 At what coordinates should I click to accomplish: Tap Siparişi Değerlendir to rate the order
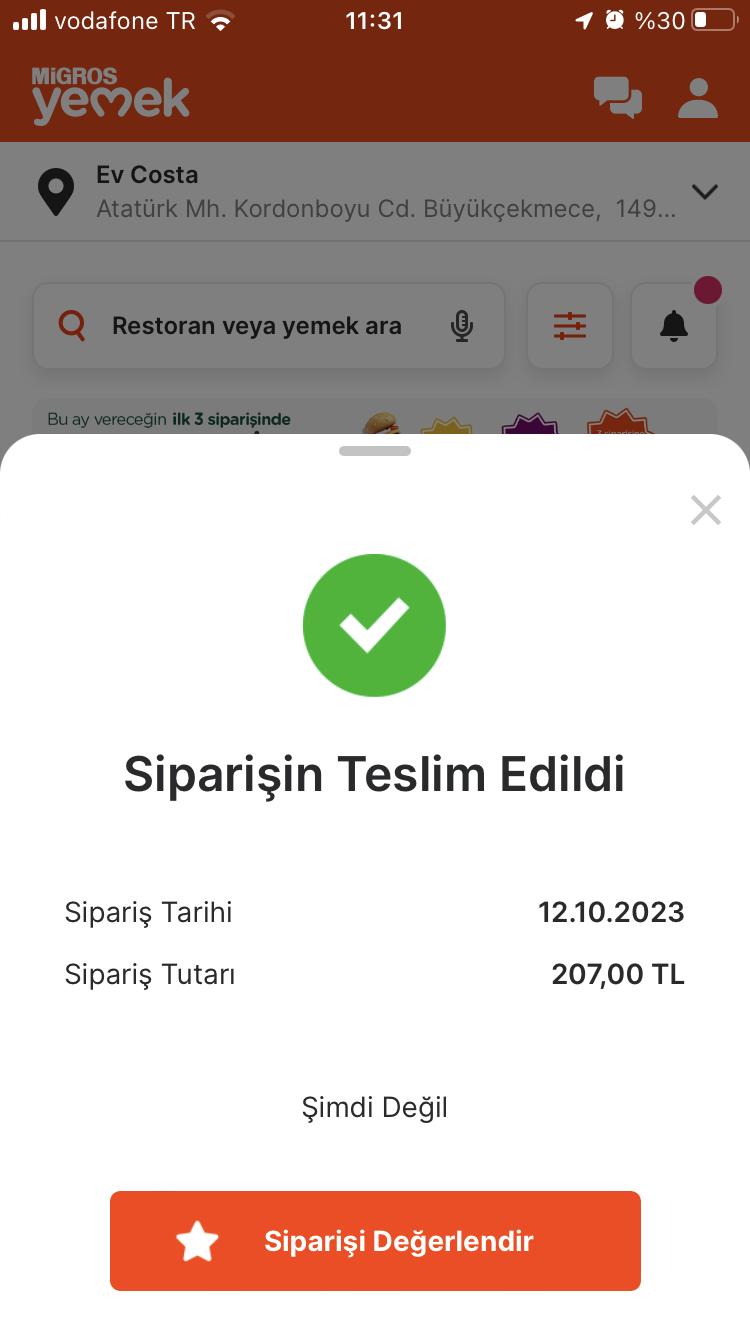[x=375, y=1241]
